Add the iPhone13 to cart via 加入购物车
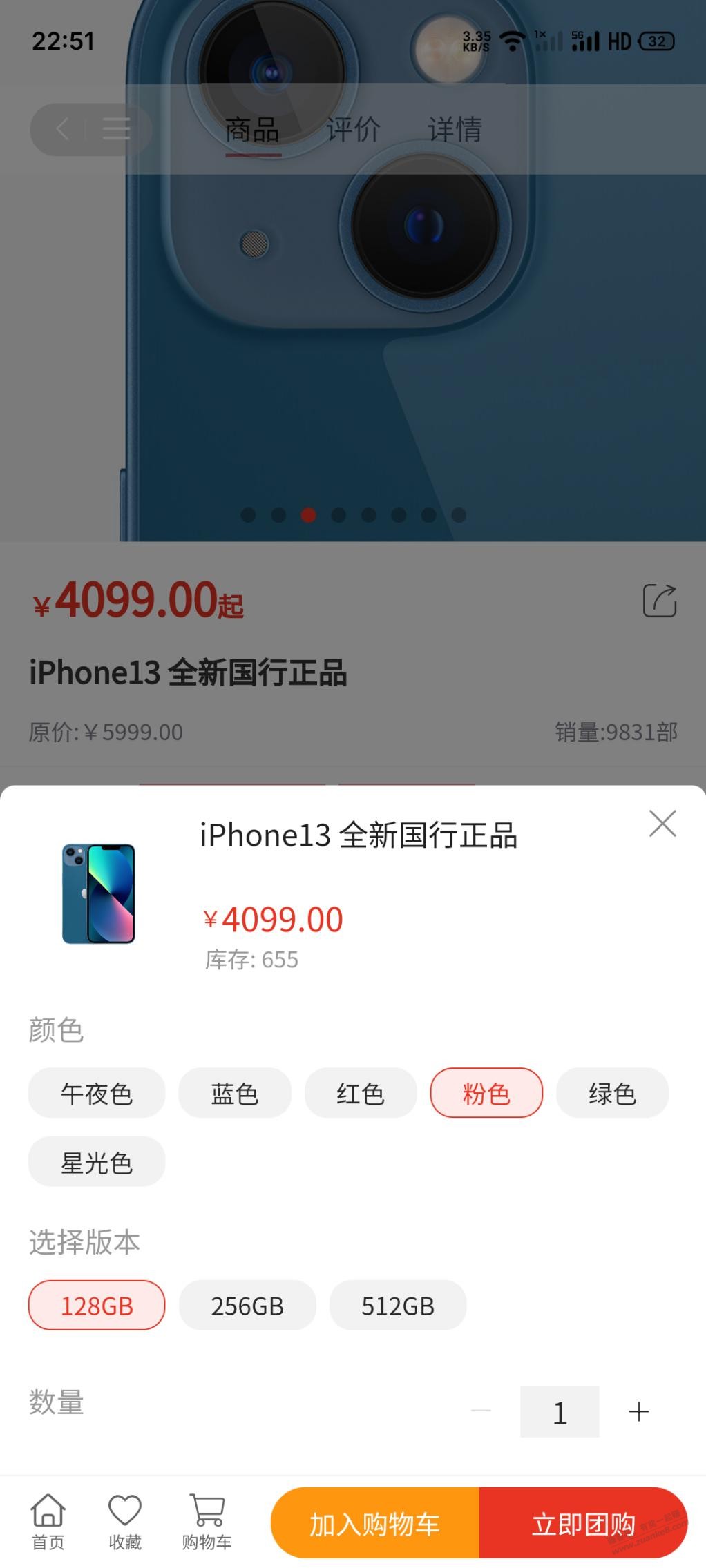Screen dimensions: 706x1568 click(x=375, y=1522)
